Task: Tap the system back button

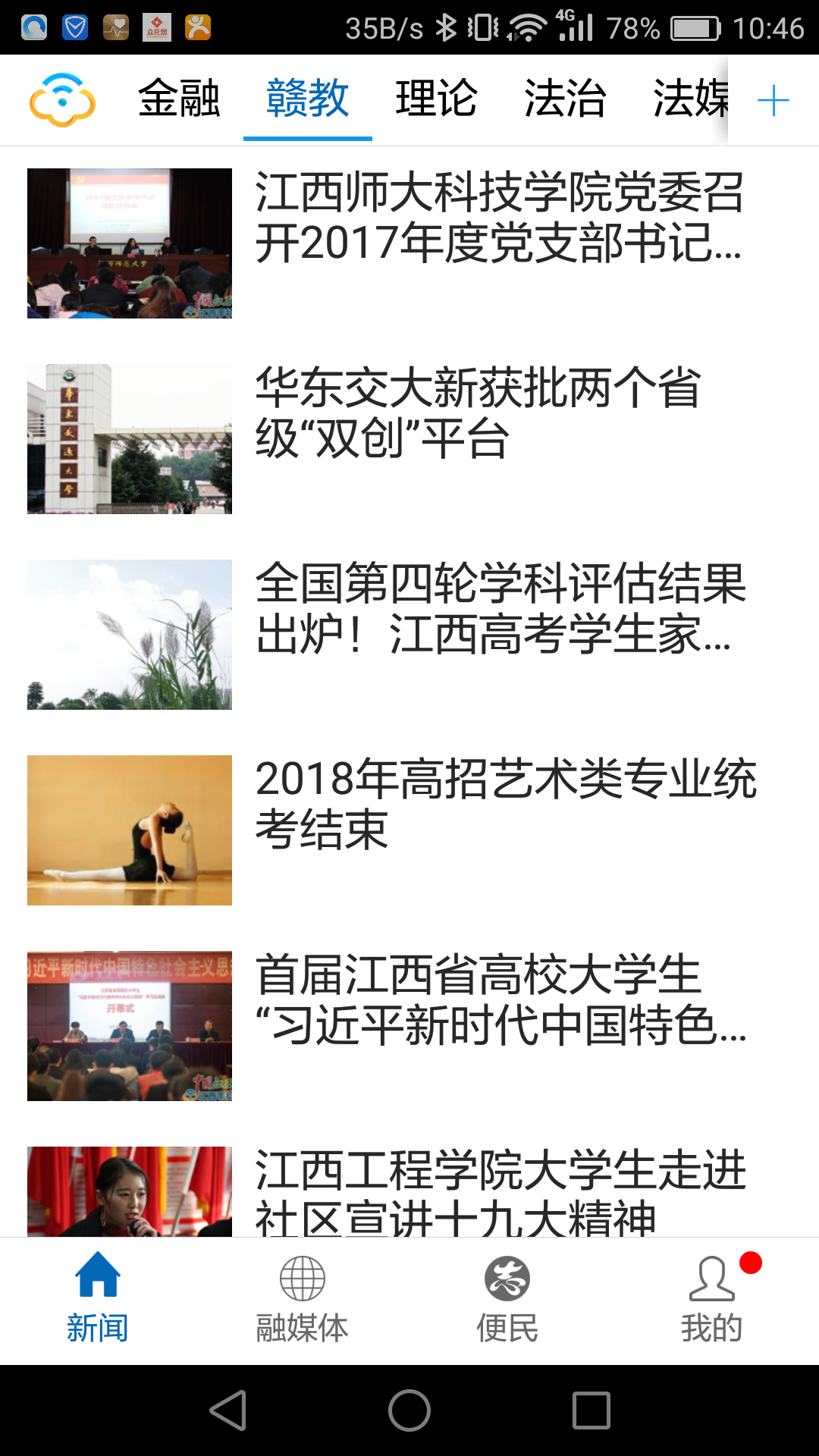Action: pyautogui.click(x=227, y=1410)
